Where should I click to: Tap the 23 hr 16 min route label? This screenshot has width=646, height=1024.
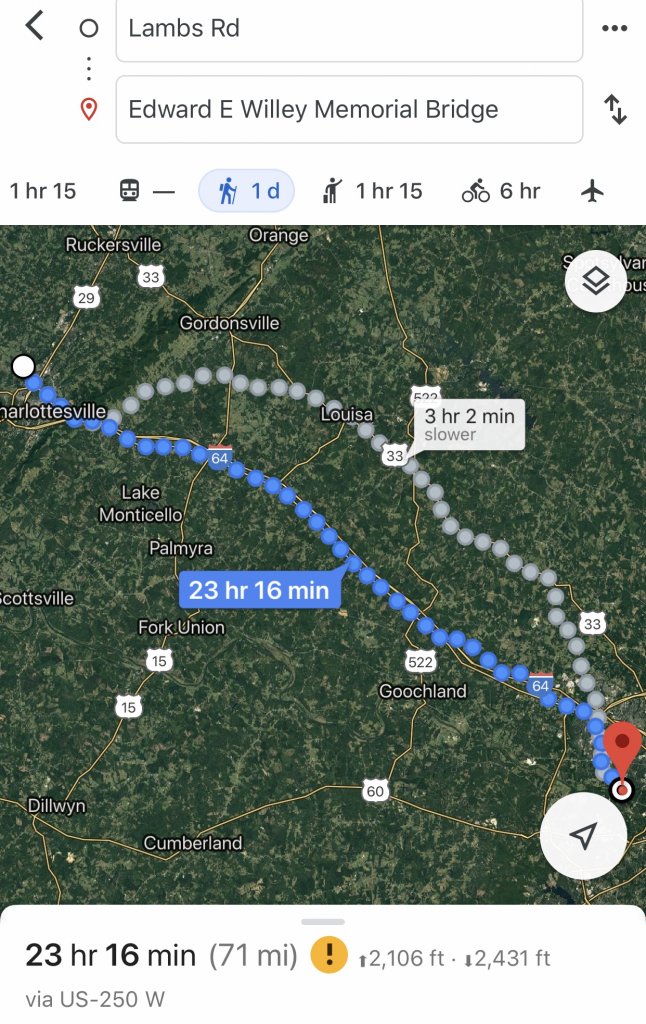click(259, 590)
